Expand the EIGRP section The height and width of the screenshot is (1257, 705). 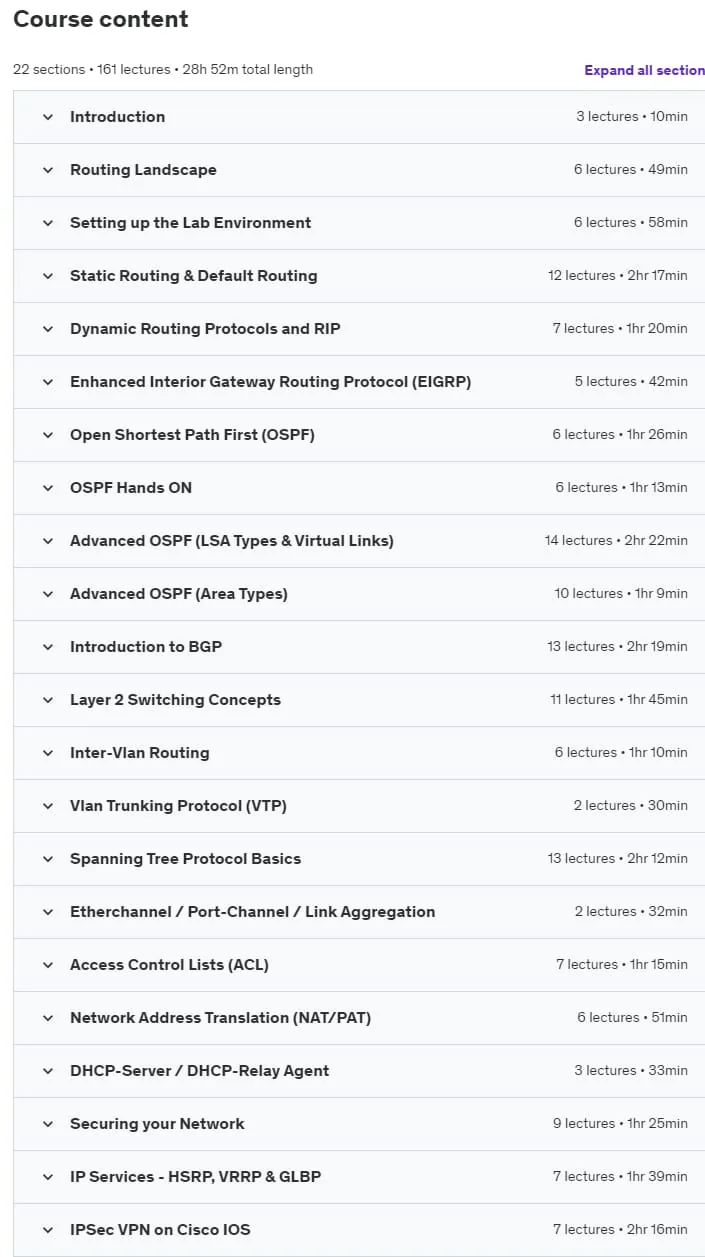pyautogui.click(x=359, y=382)
